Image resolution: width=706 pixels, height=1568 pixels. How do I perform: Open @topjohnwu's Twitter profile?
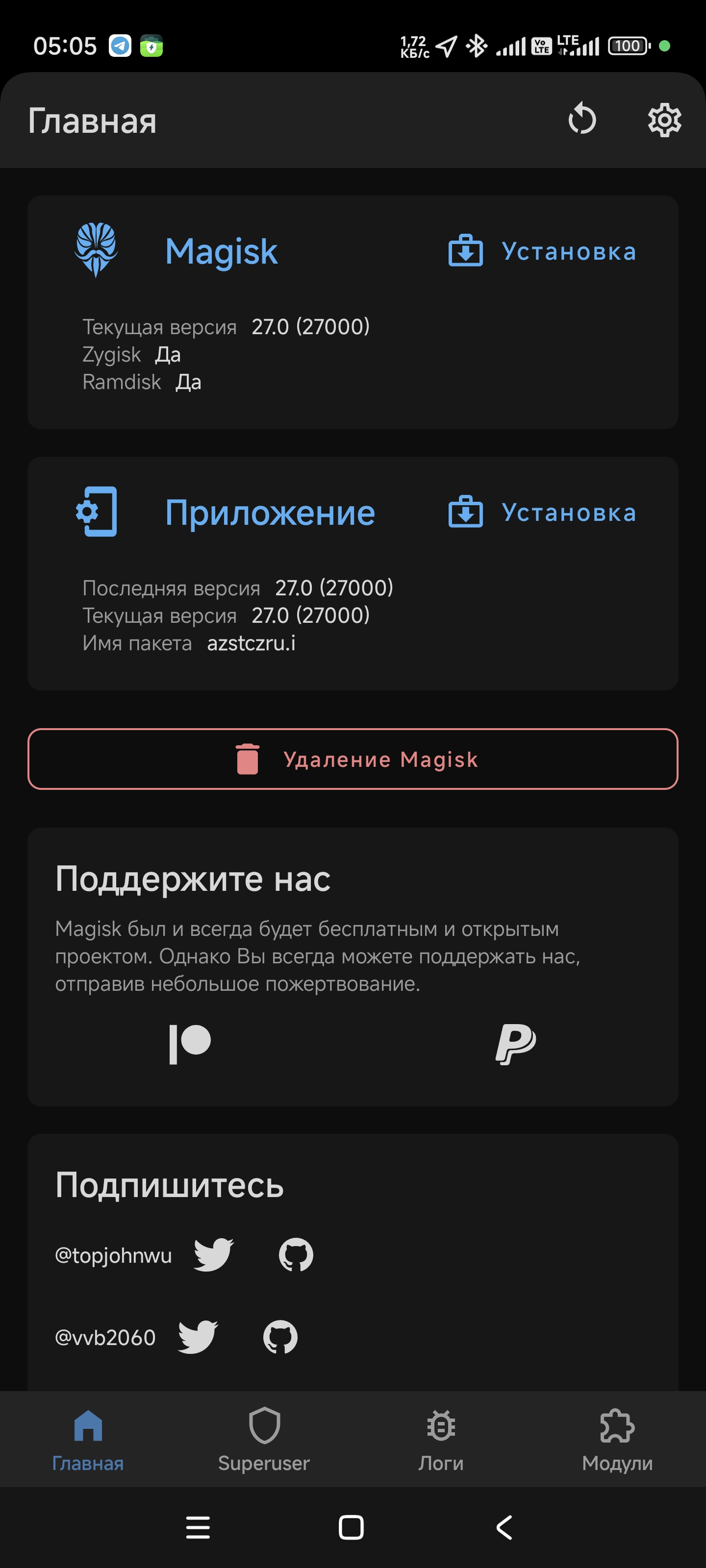point(213,1254)
